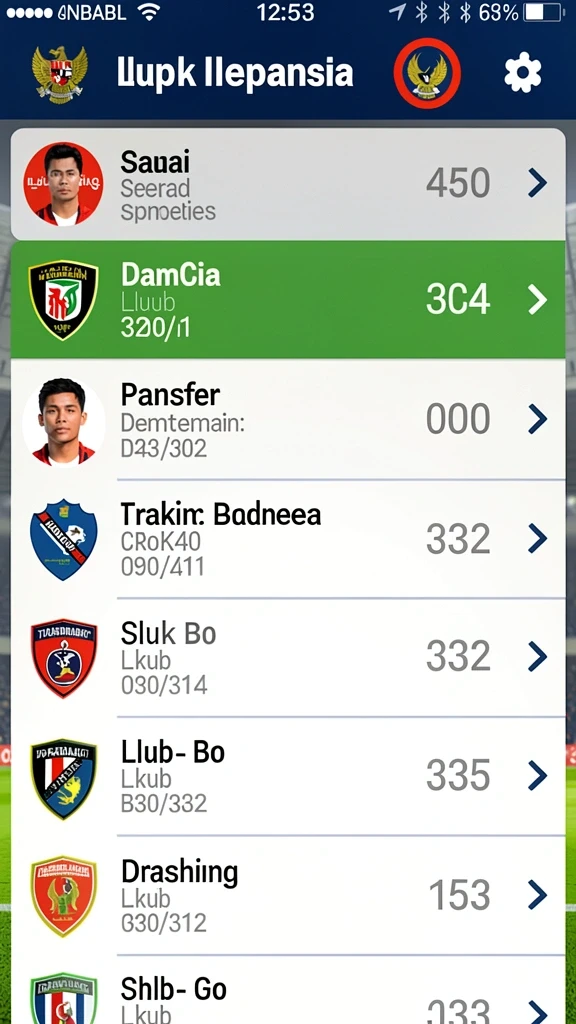This screenshot has height=1024, width=576.
Task: Open the Trakim Badneea club row
Action: pos(288,539)
